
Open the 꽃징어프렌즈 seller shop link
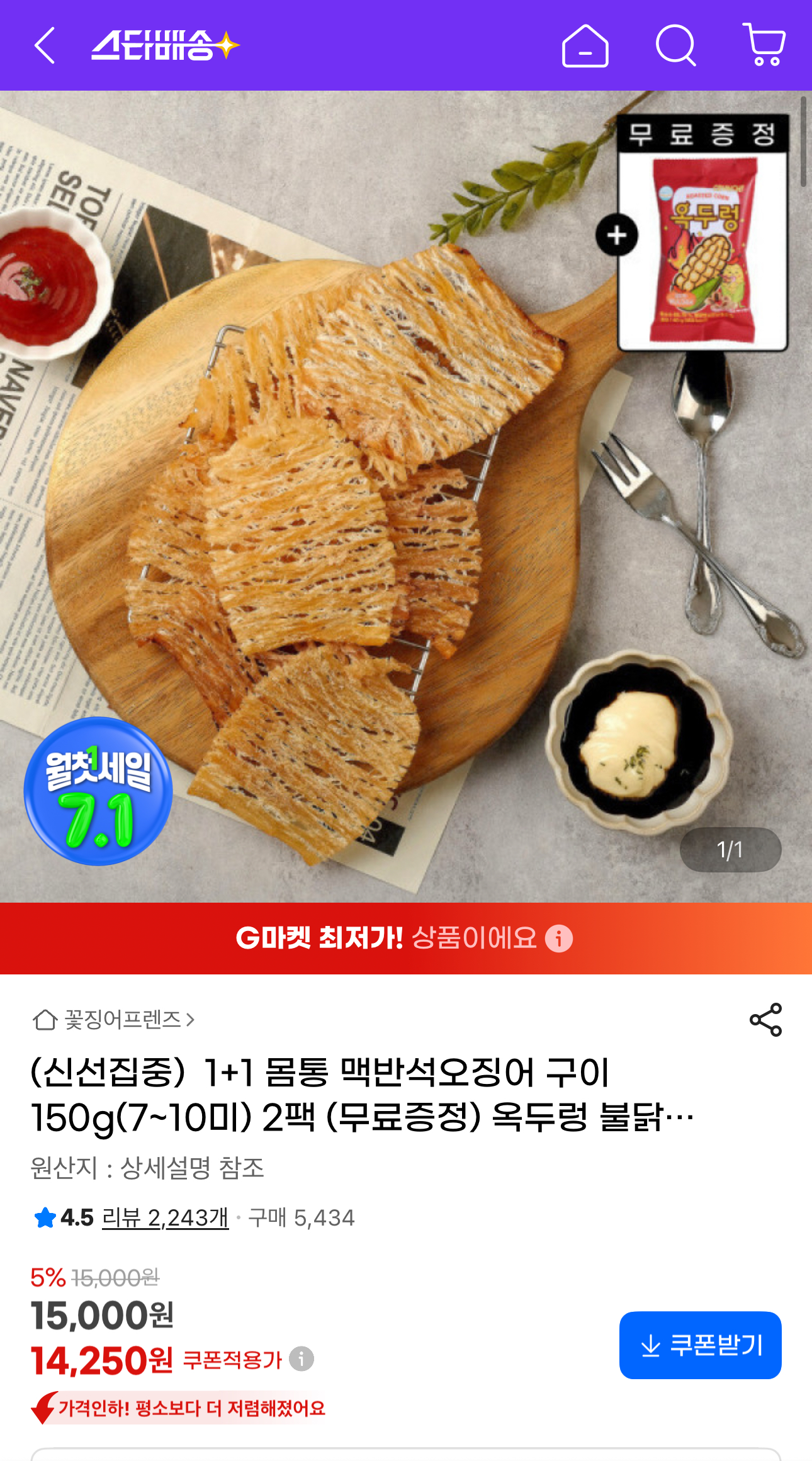[123, 1019]
